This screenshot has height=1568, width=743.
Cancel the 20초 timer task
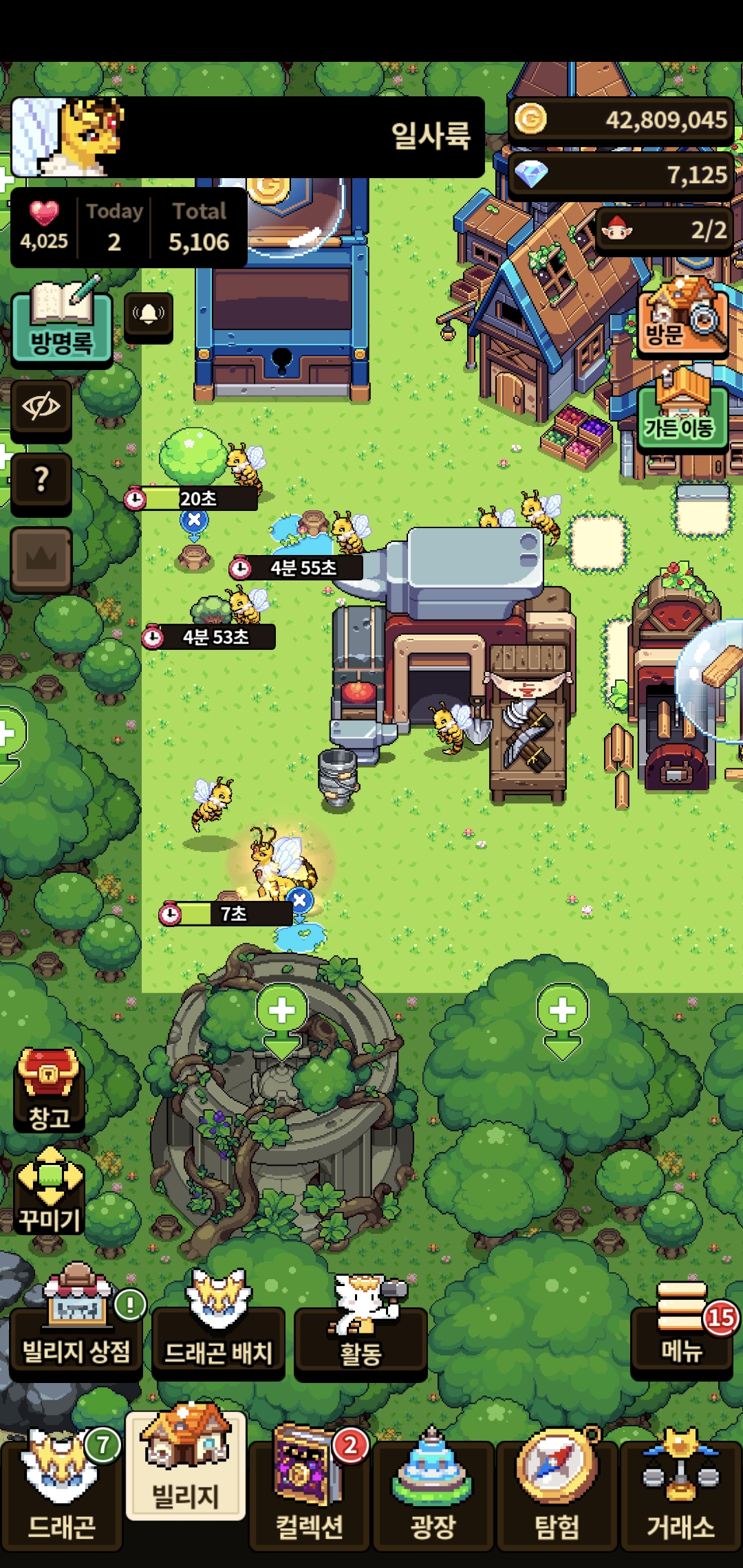click(x=195, y=521)
